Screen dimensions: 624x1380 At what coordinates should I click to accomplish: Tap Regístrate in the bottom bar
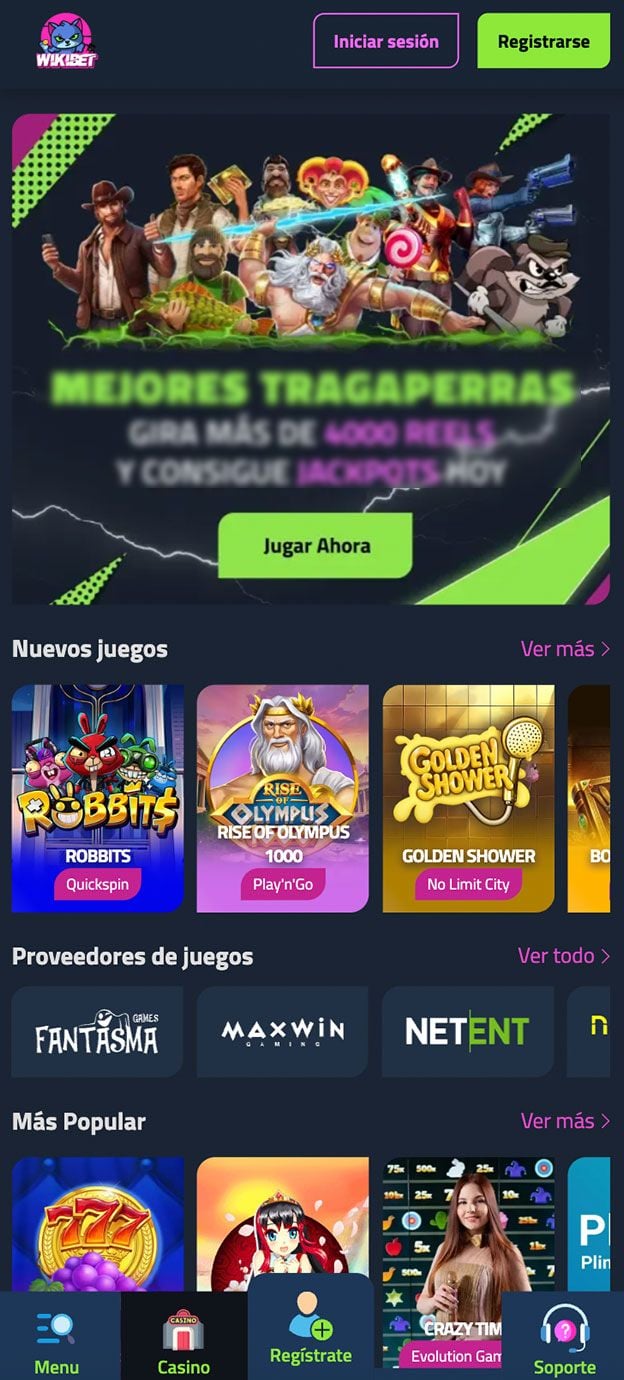(311, 1335)
